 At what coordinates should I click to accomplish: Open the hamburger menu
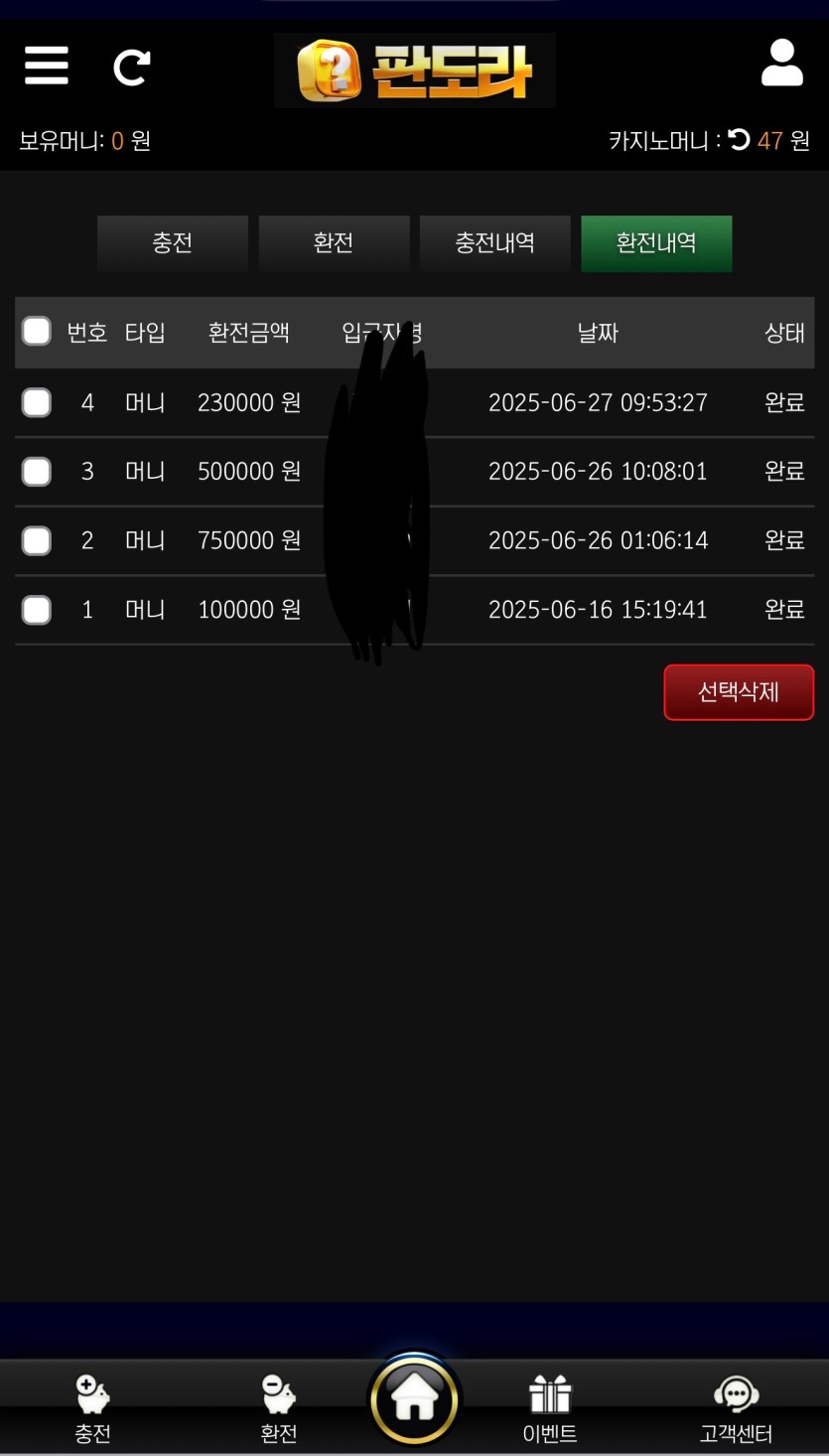click(47, 66)
